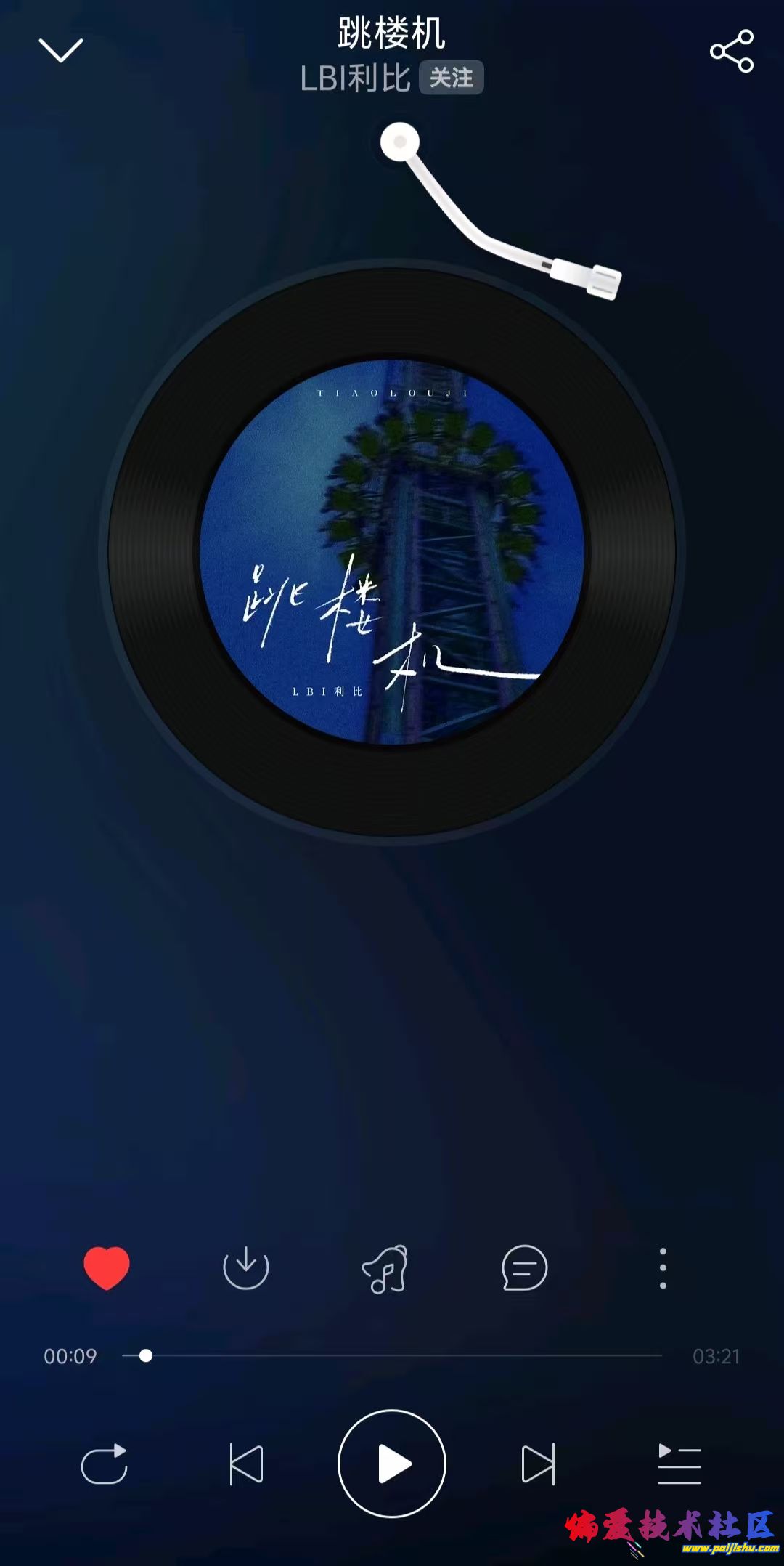This screenshot has width=784, height=1566.
Task: Download the current song
Action: coord(246,1267)
